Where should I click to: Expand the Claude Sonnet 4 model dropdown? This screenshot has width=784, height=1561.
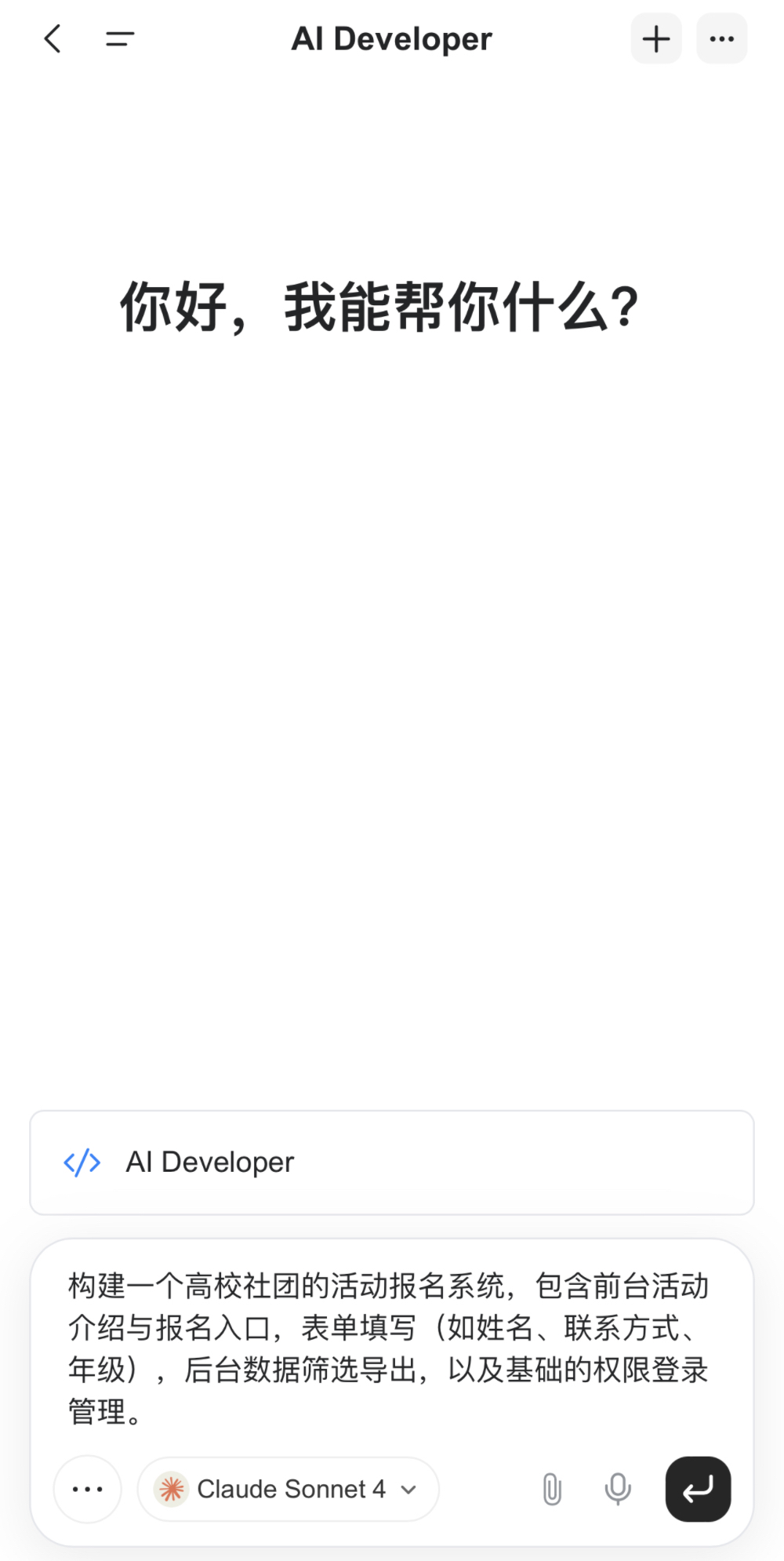289,1489
